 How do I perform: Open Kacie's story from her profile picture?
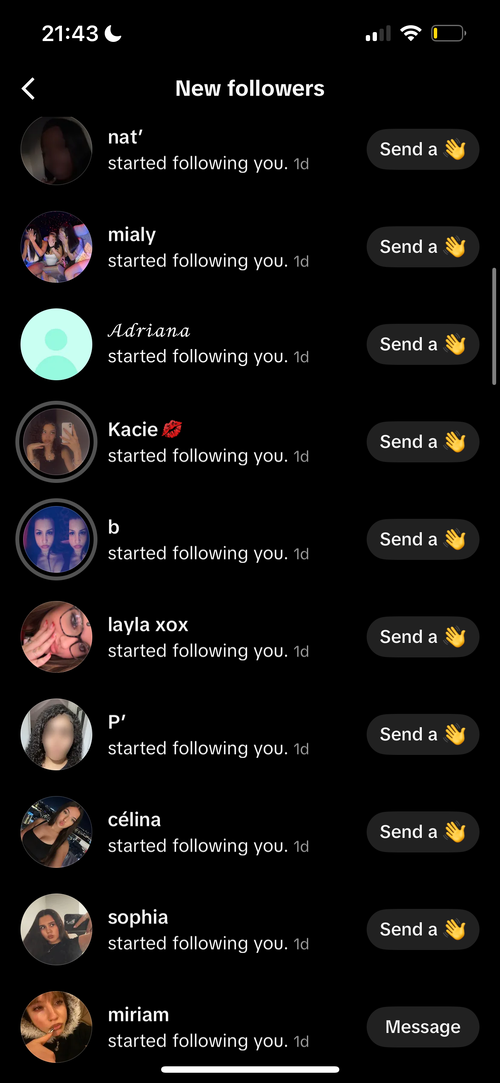[x=56, y=441]
